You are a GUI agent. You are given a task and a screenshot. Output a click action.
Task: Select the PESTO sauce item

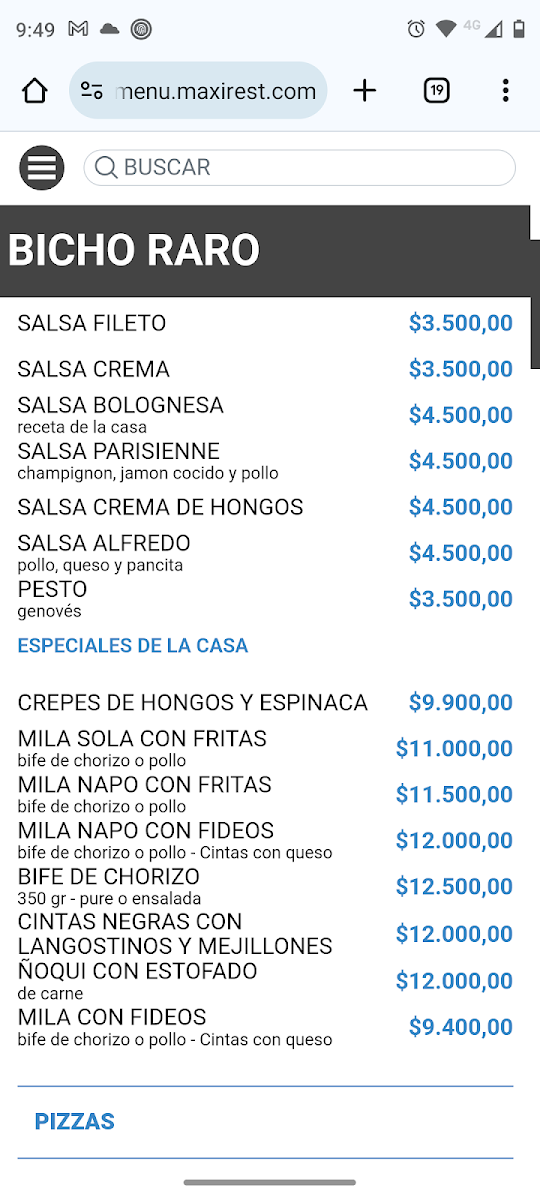pos(265,599)
